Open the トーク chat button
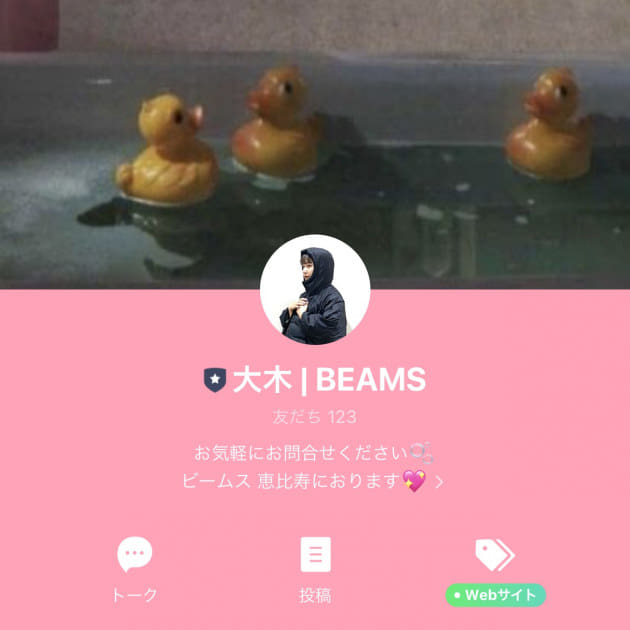The width and height of the screenshot is (630, 630). (x=134, y=568)
